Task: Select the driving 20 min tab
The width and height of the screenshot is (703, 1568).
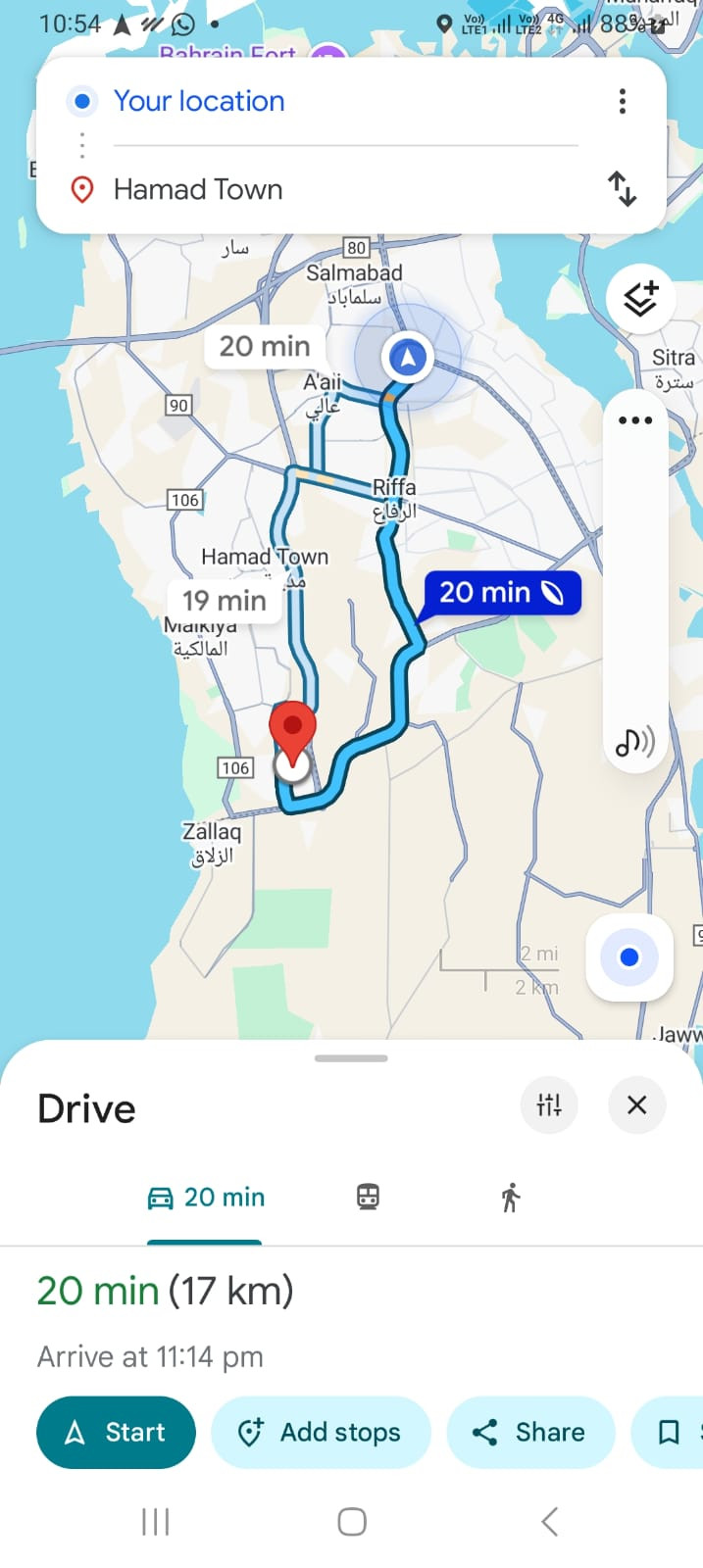Action: tap(205, 1198)
